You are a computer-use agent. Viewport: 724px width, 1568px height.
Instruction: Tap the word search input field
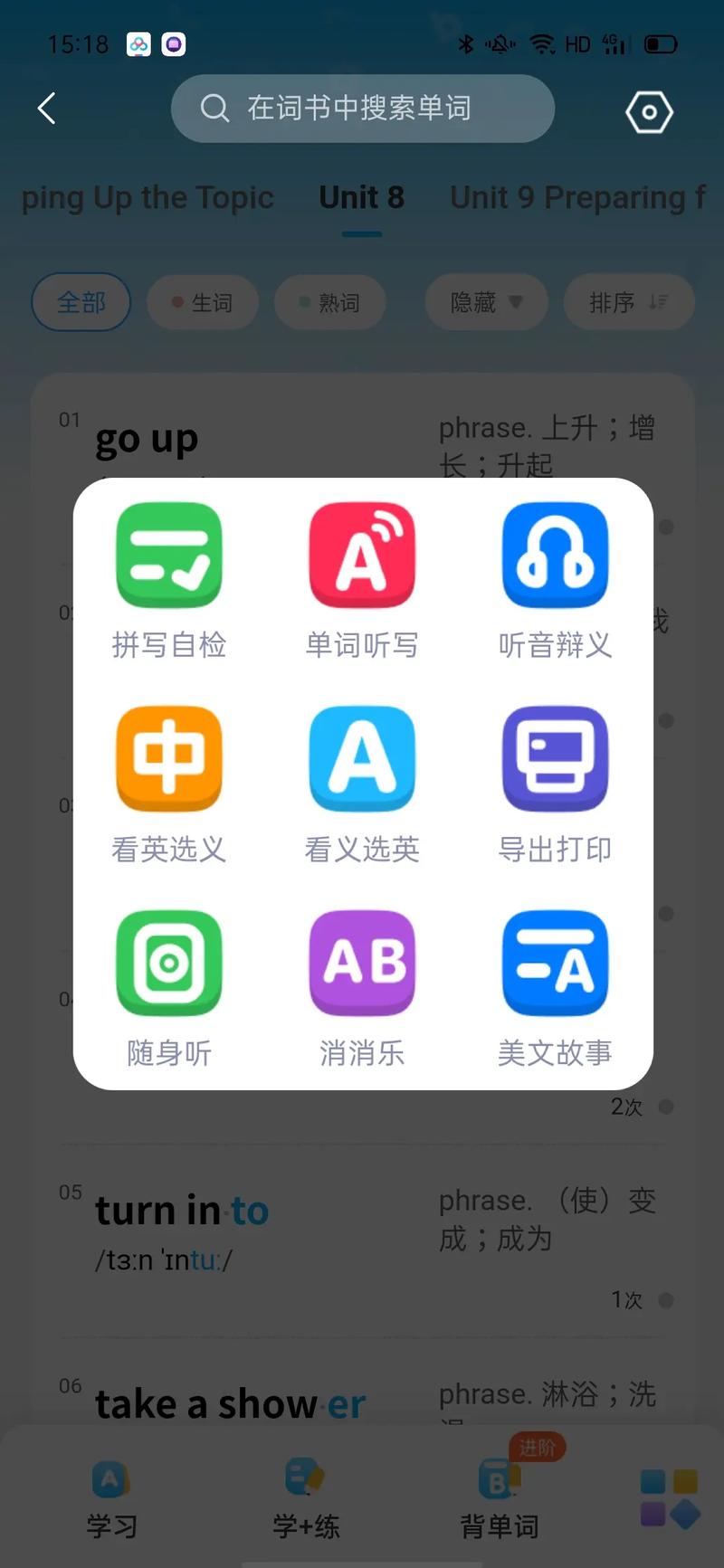pyautogui.click(x=362, y=109)
